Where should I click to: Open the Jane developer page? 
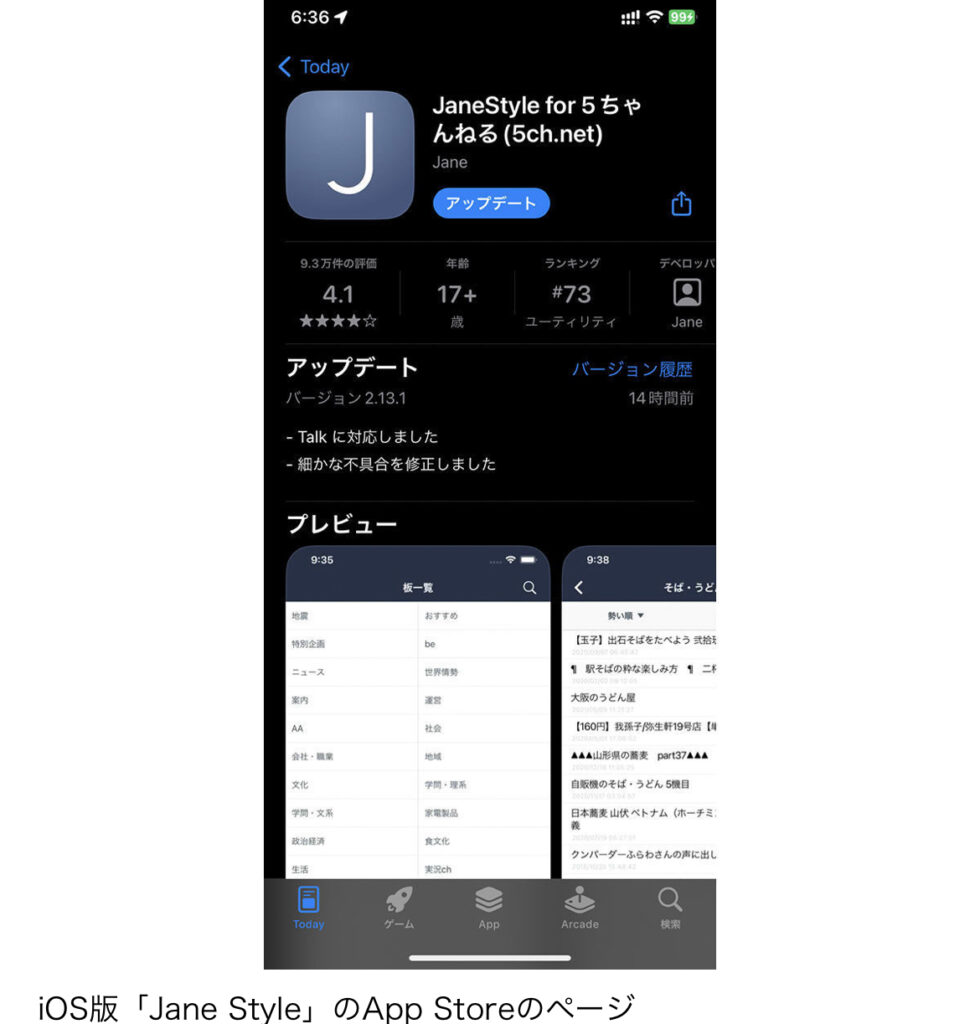[687, 294]
